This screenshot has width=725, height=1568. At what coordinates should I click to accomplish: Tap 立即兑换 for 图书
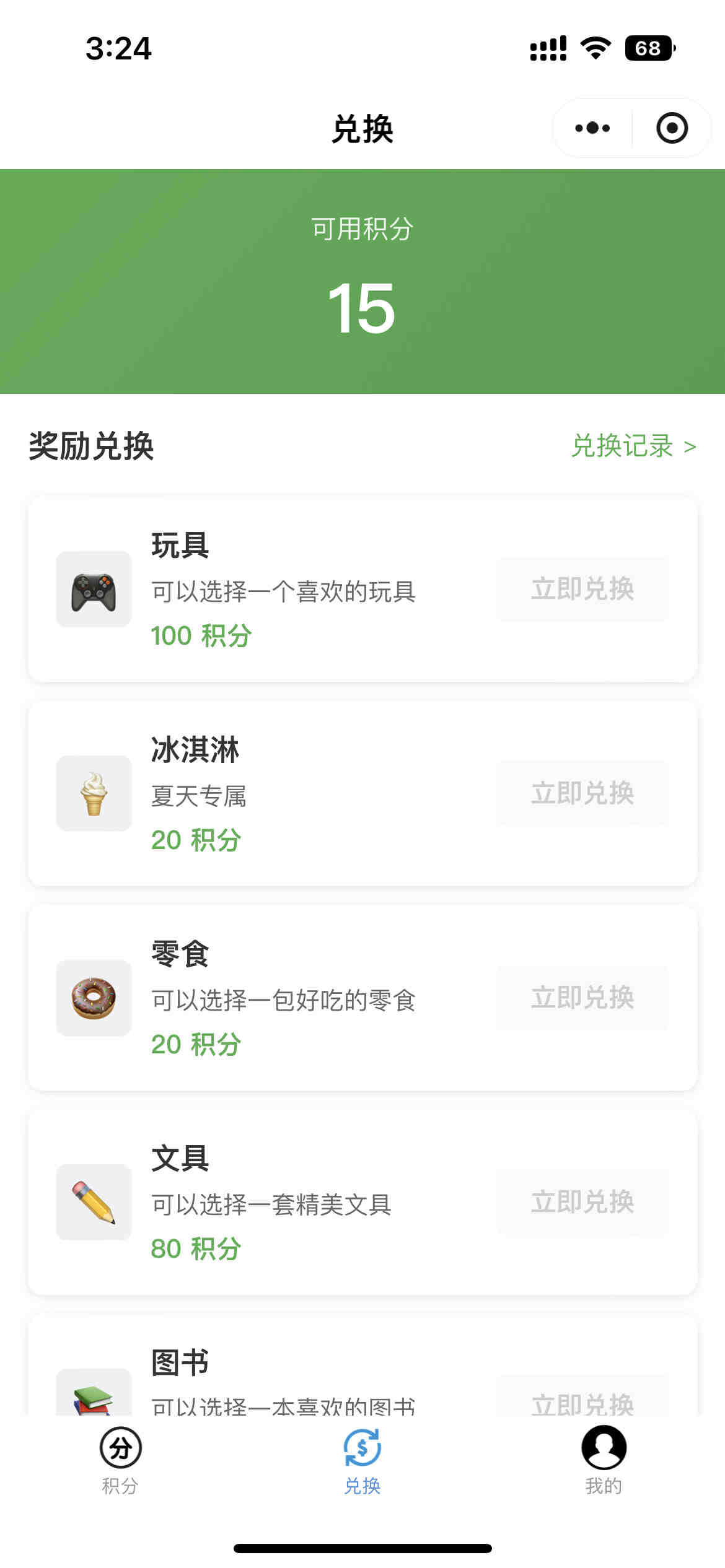pos(582,1401)
